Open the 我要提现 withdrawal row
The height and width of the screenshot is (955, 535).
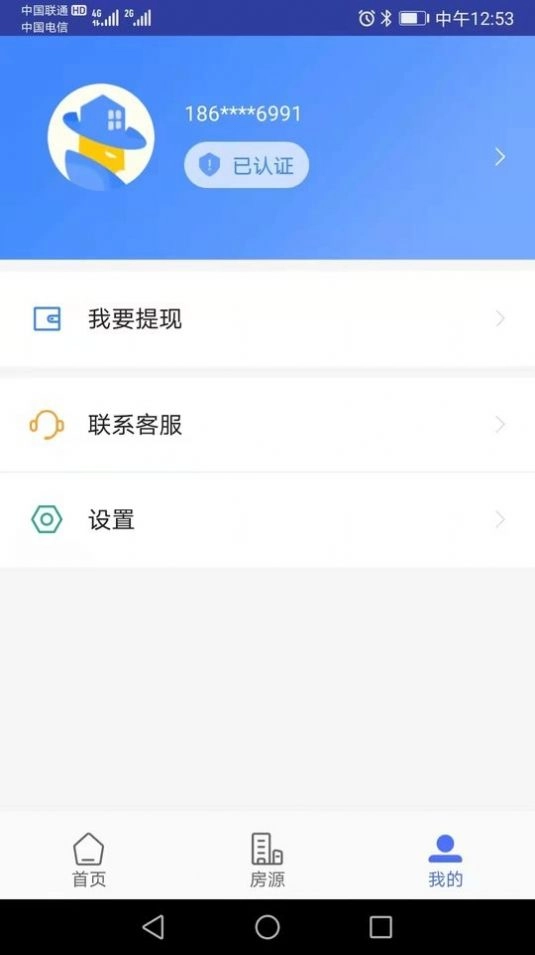(268, 319)
